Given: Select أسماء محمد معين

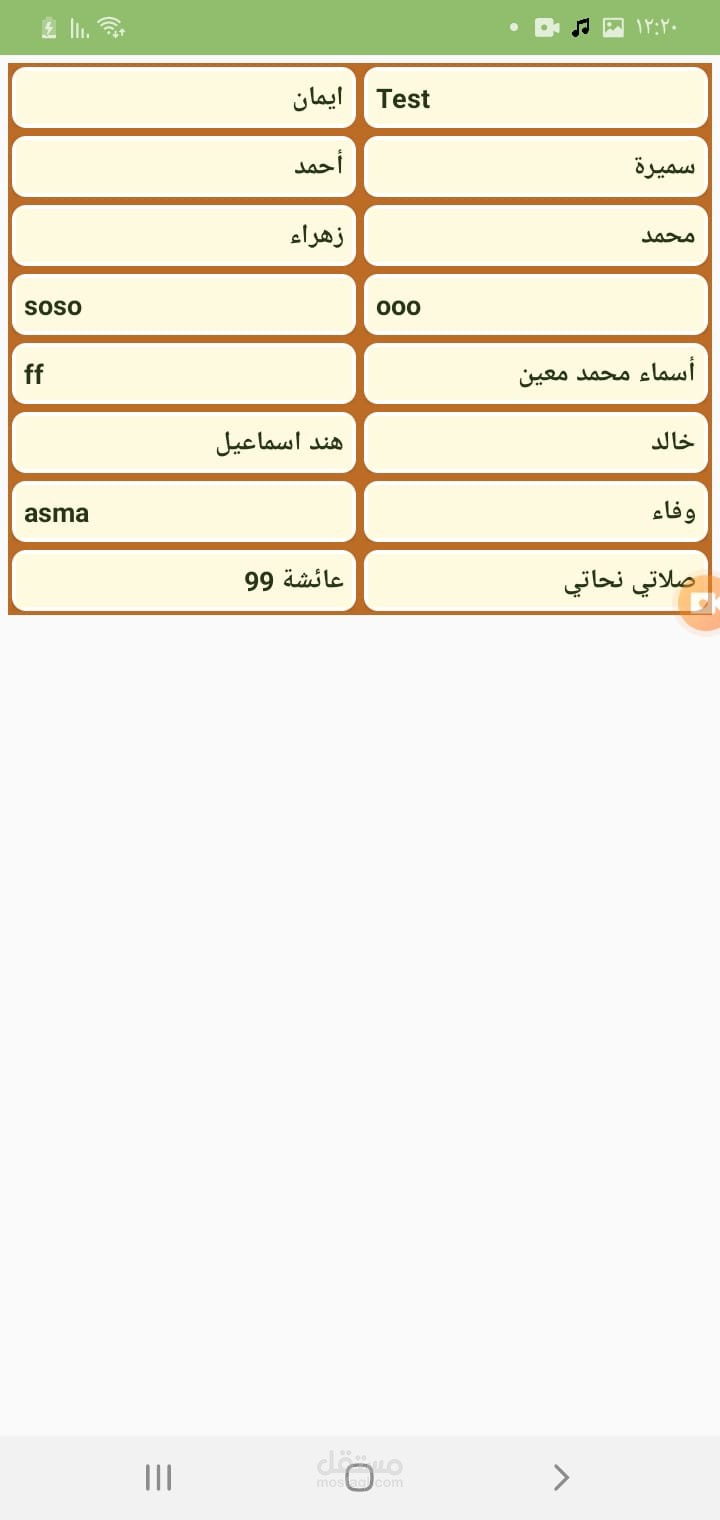Looking at the screenshot, I should pyautogui.click(x=535, y=374).
